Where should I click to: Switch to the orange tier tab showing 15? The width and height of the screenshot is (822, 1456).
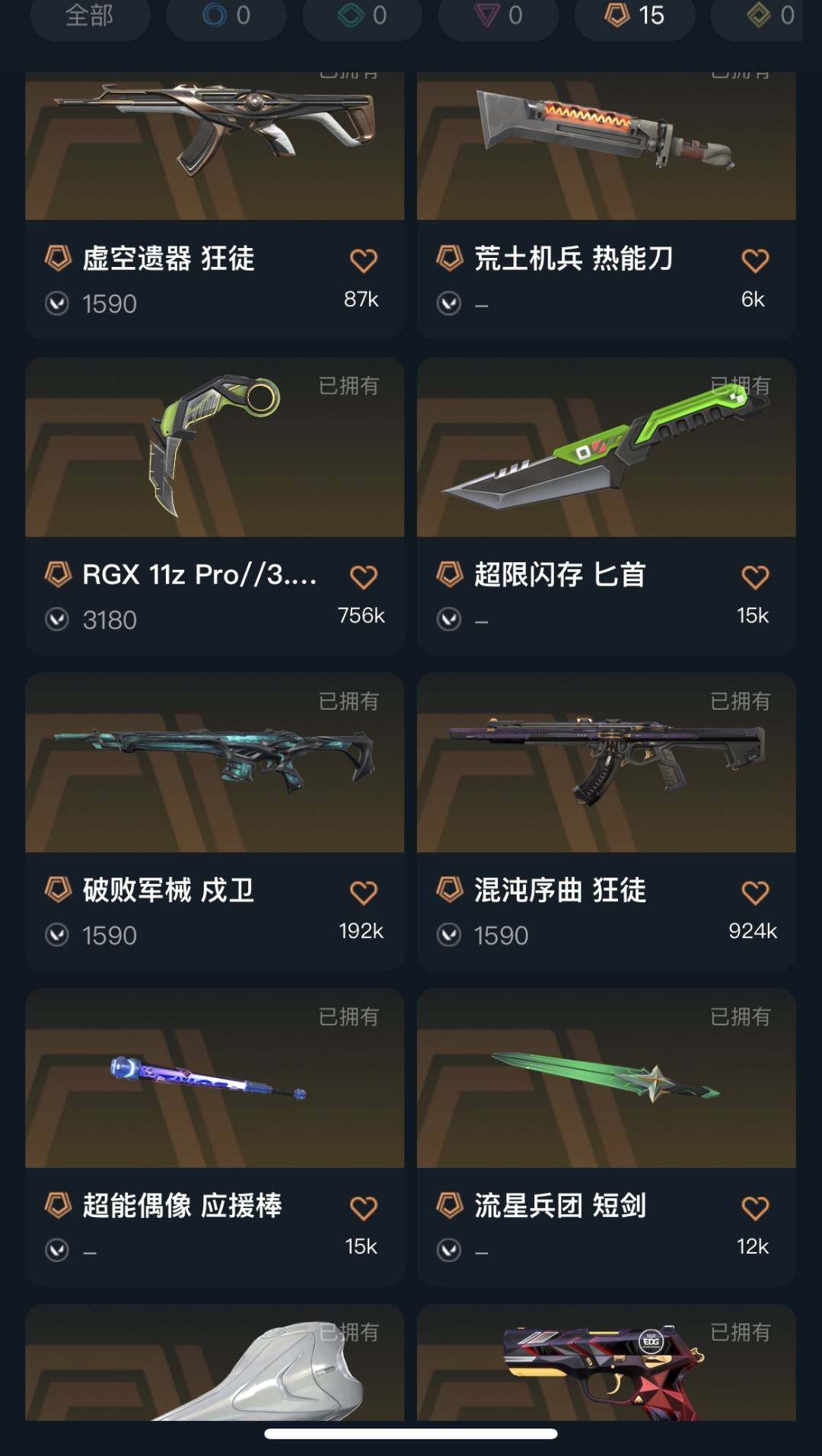click(634, 16)
